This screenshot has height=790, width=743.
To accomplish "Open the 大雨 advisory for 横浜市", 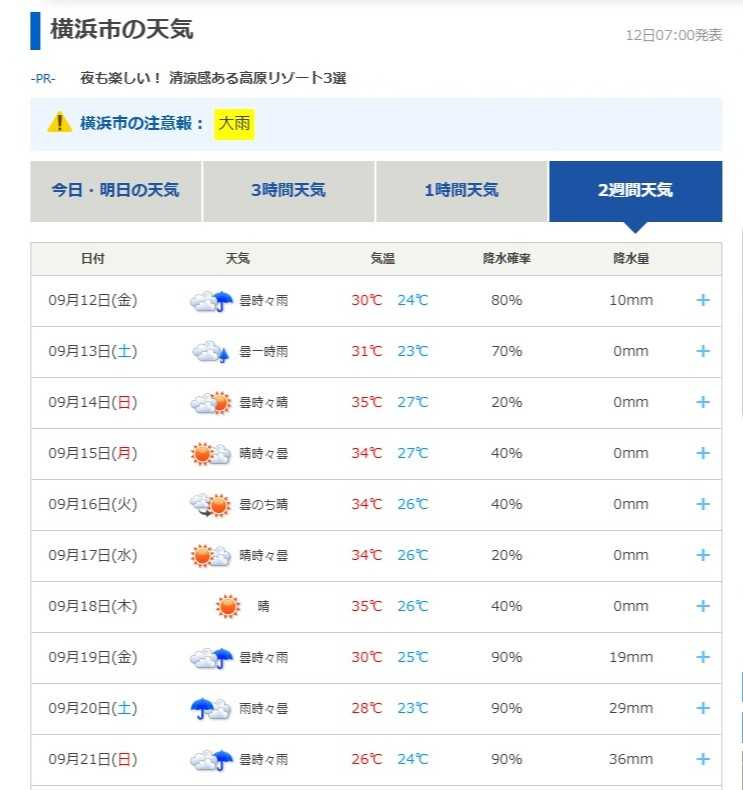I will [236, 123].
